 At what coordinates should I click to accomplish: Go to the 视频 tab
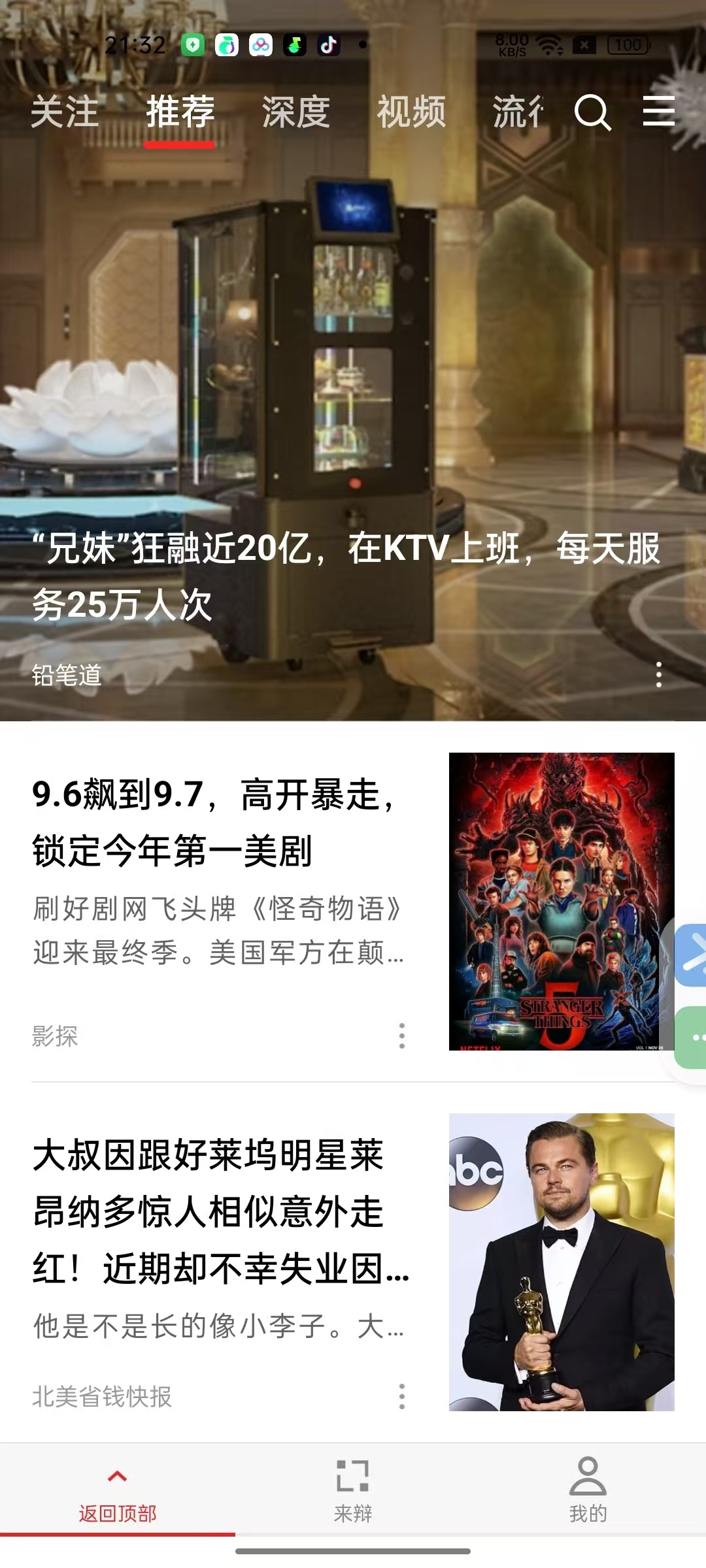pos(411,112)
